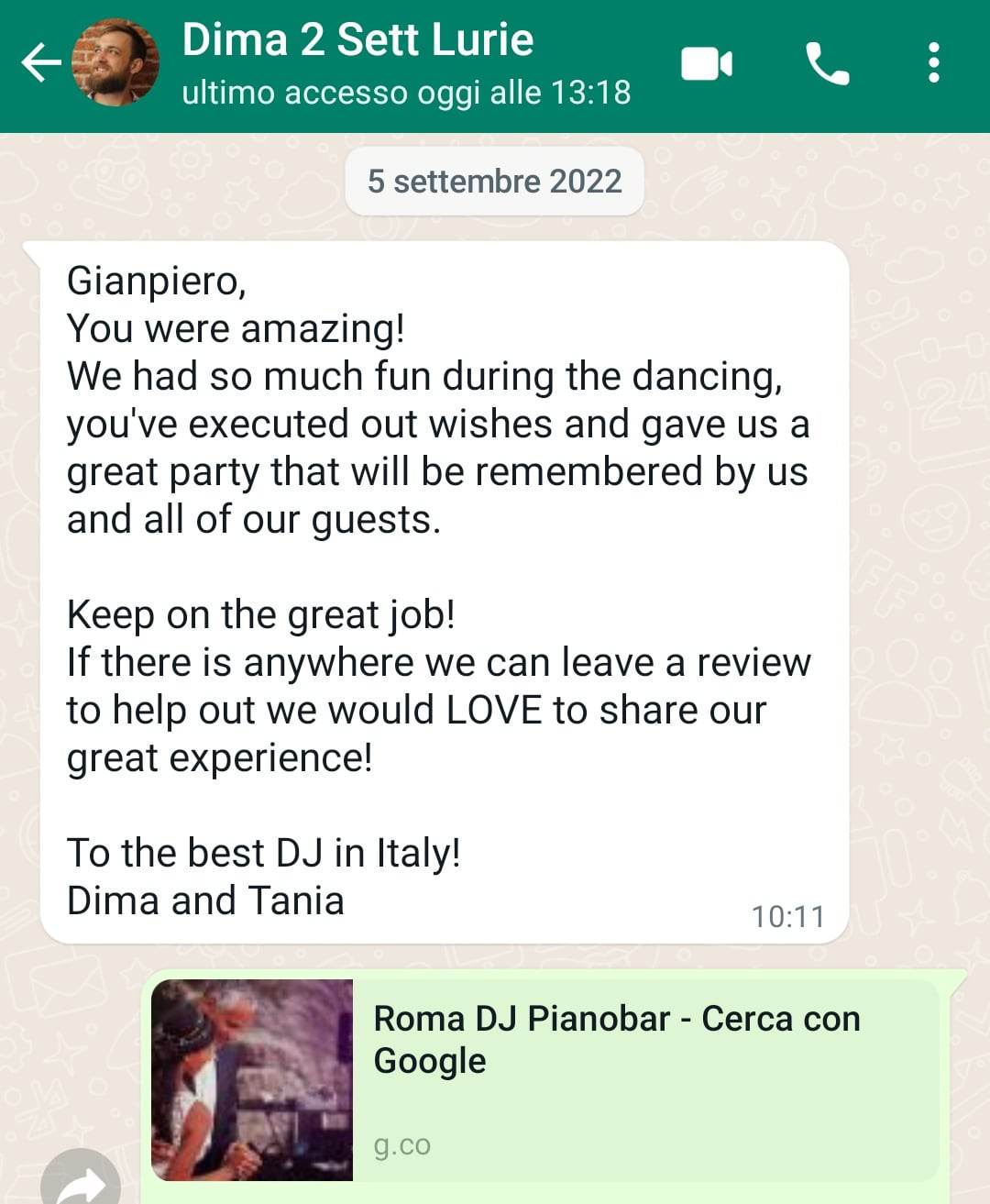Screen dimensions: 990x1204
Task: Open Dima 2 Sett Lurie's profile photo
Action: pos(115,63)
